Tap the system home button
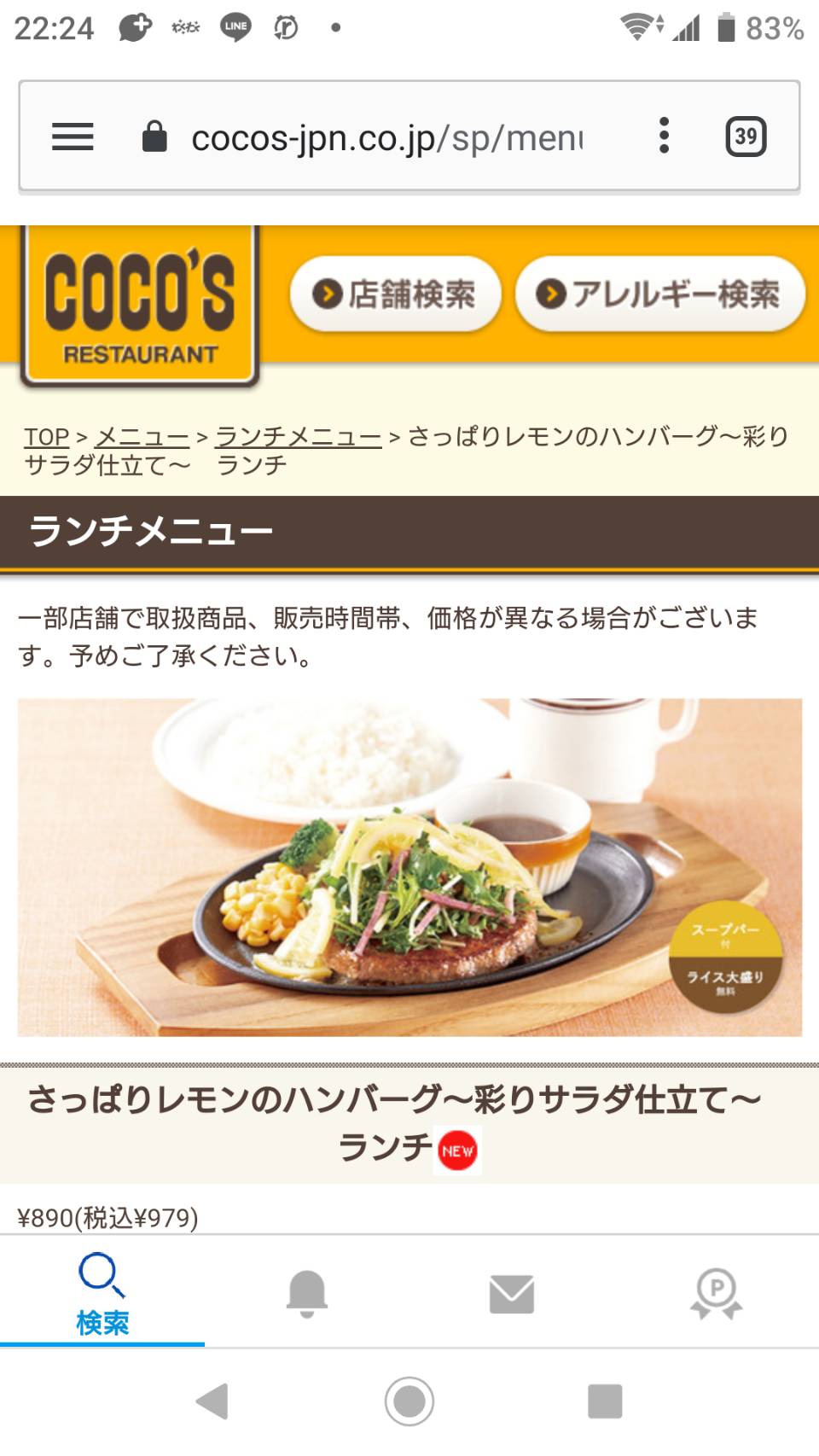The image size is (819, 1456). pos(409,1401)
